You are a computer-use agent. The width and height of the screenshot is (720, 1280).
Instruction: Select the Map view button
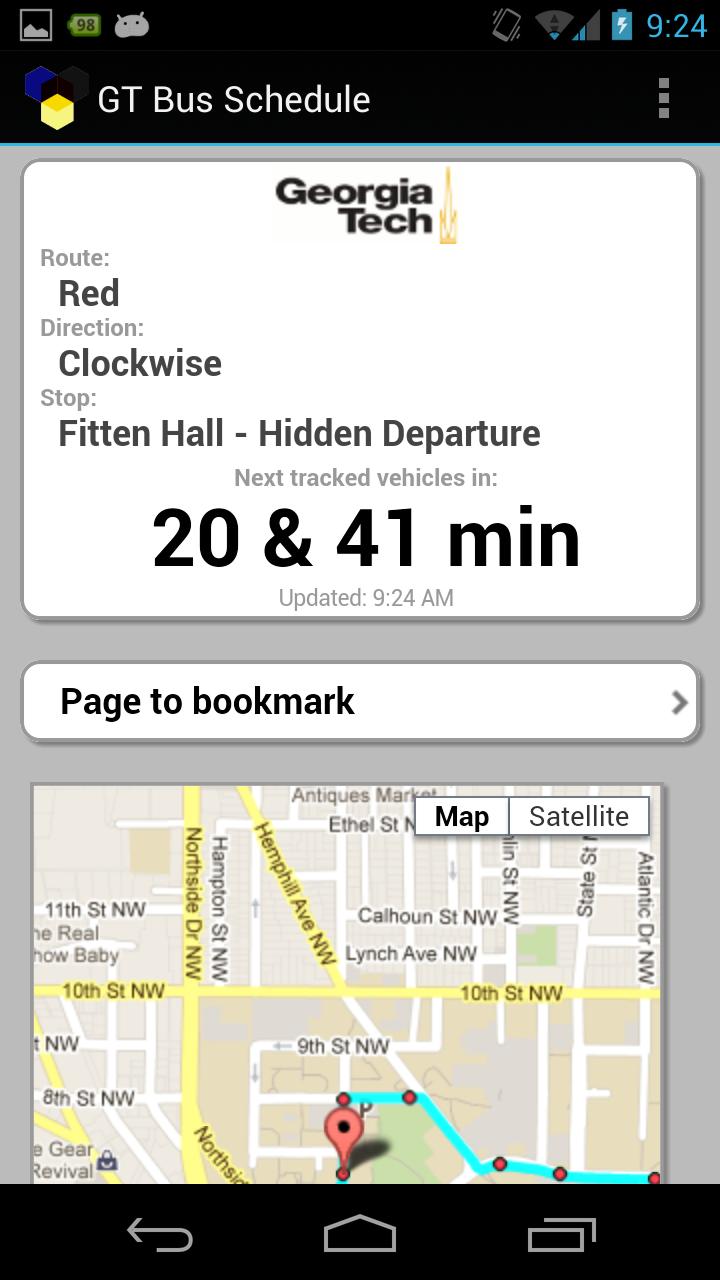[x=462, y=816]
